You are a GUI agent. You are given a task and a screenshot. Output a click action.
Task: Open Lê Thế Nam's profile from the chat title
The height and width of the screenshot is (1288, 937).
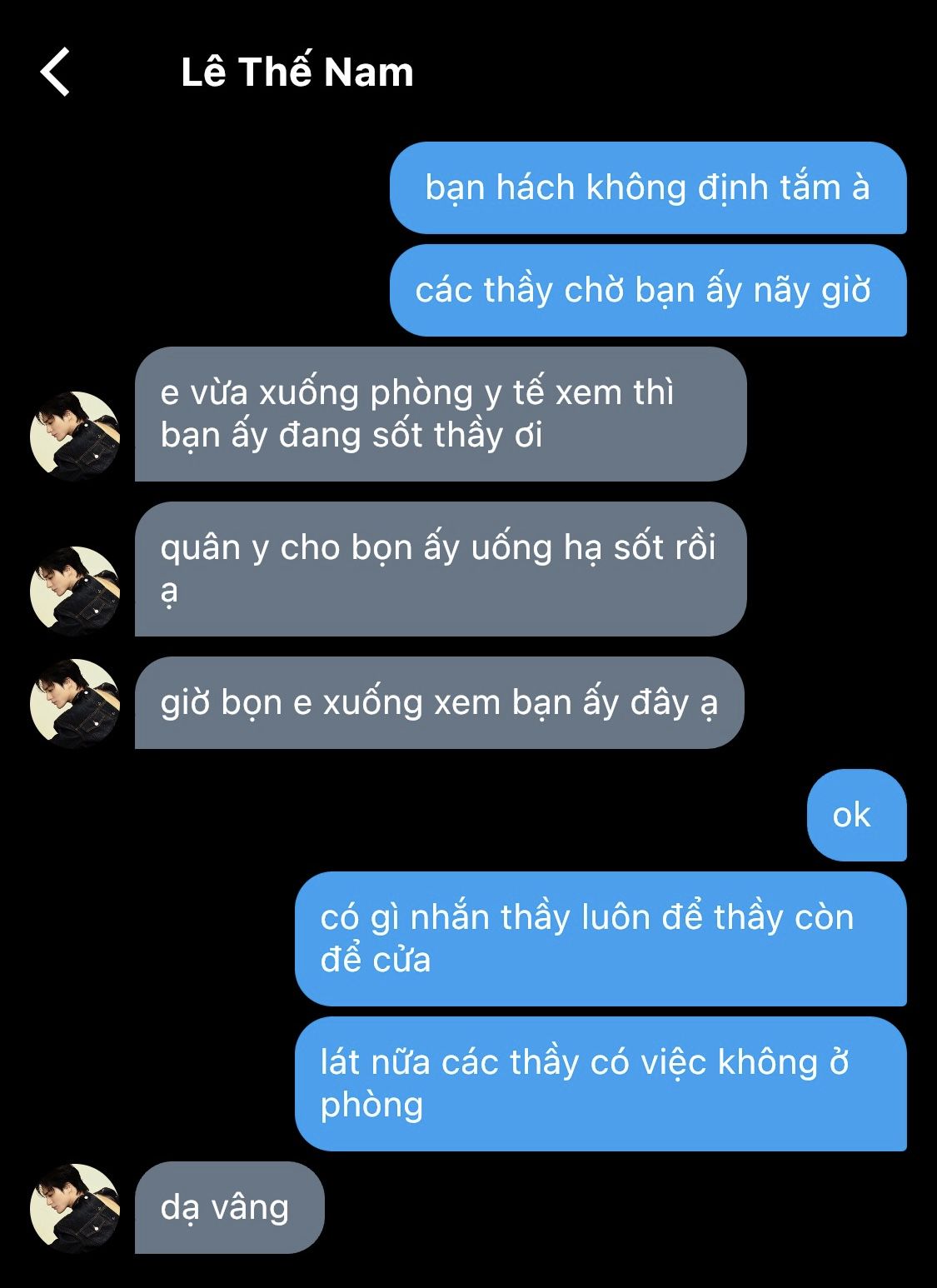(297, 72)
